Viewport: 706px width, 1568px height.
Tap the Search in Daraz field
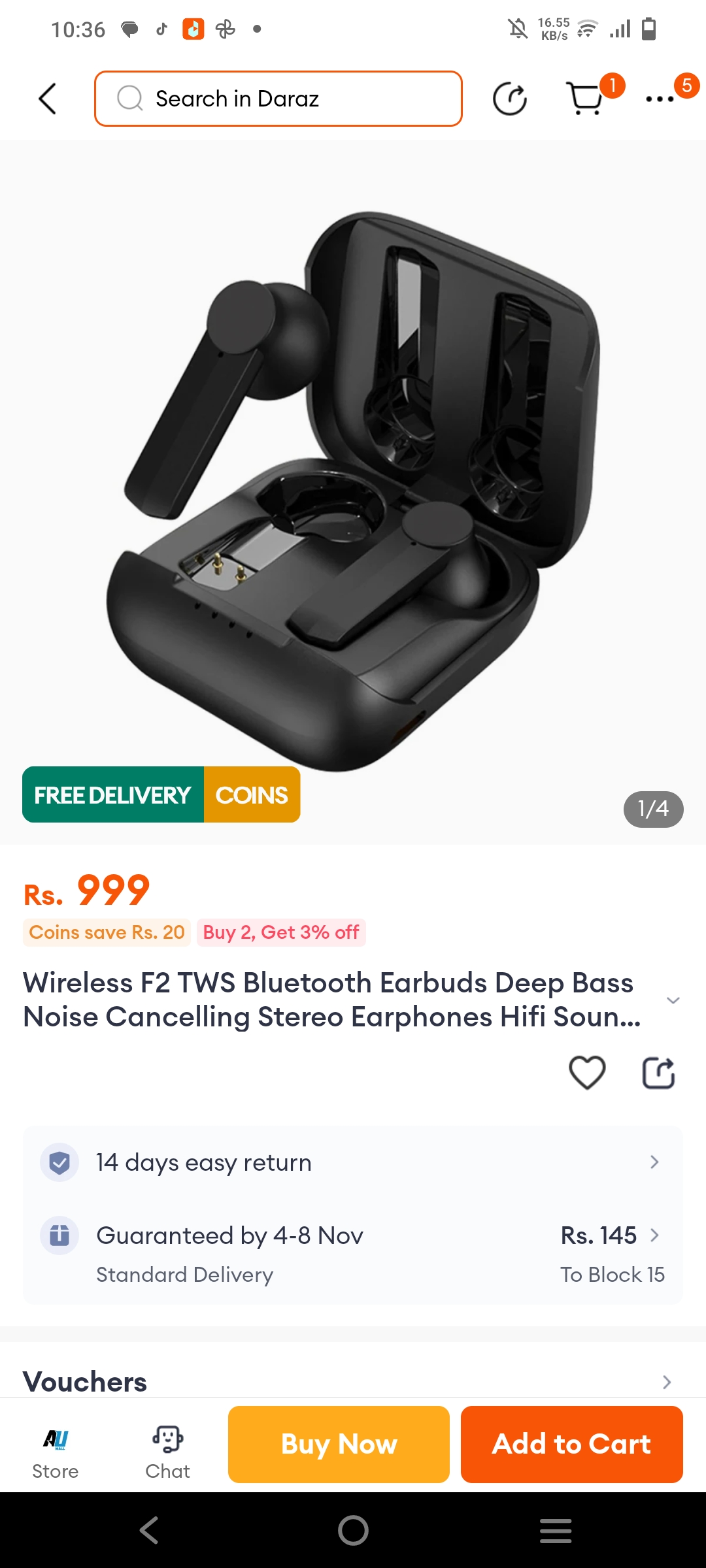[x=278, y=99]
